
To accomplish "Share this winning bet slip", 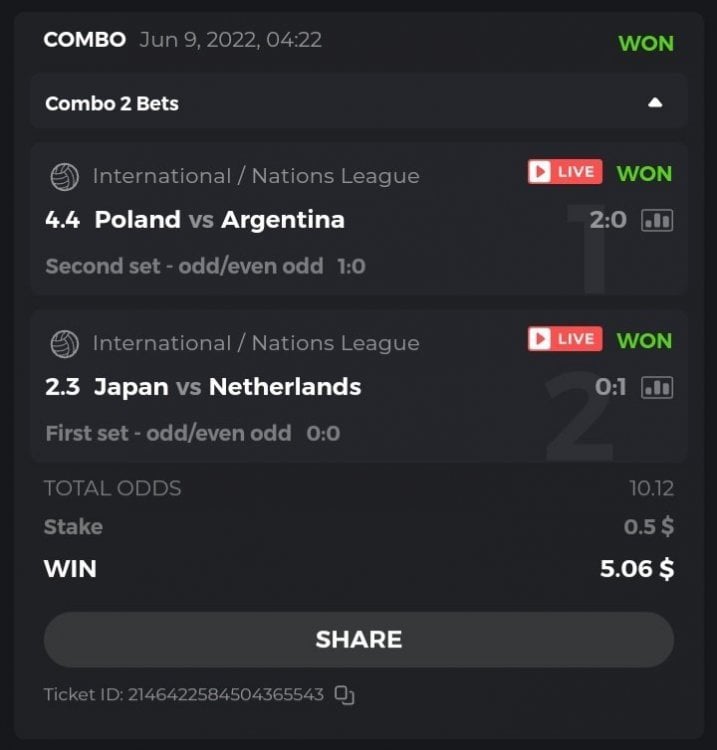I will pos(358,639).
